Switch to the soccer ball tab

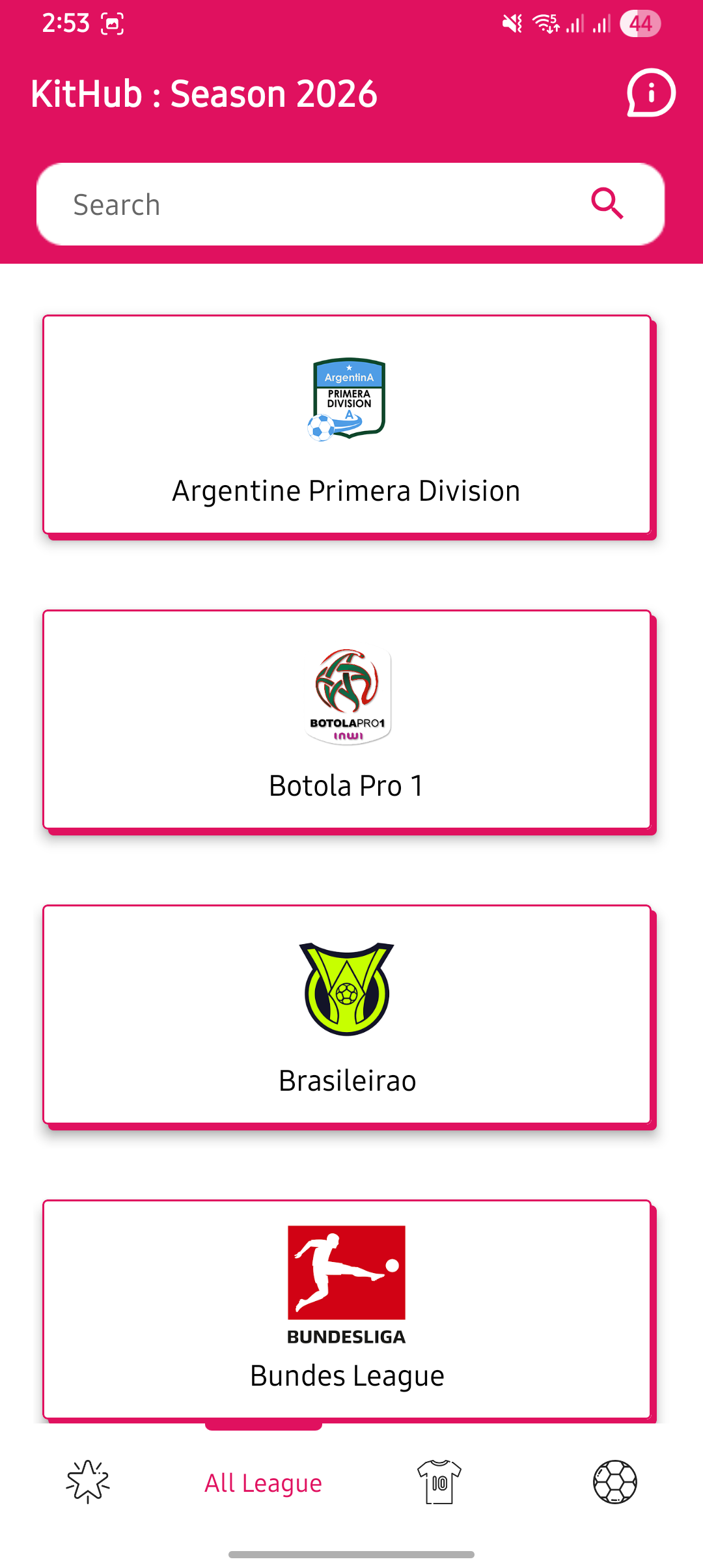click(615, 1482)
